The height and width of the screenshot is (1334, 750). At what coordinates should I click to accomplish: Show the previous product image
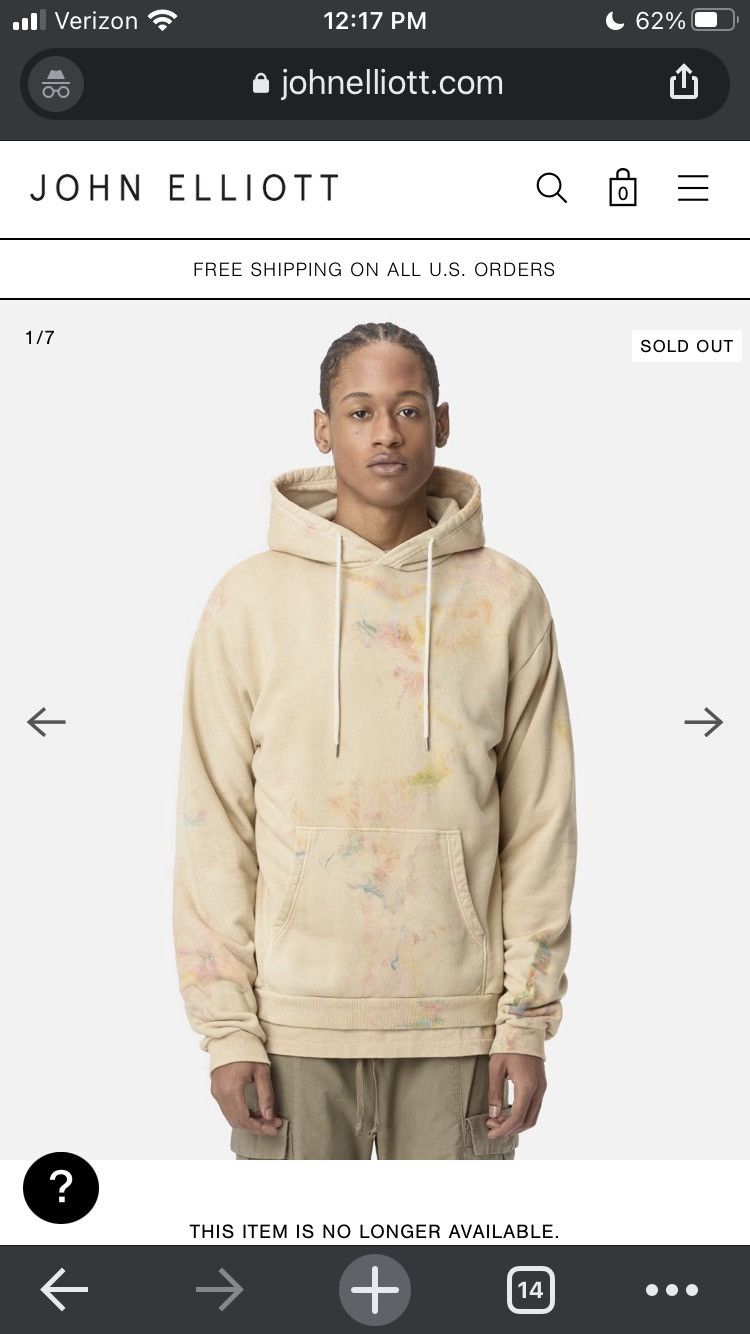pos(46,721)
